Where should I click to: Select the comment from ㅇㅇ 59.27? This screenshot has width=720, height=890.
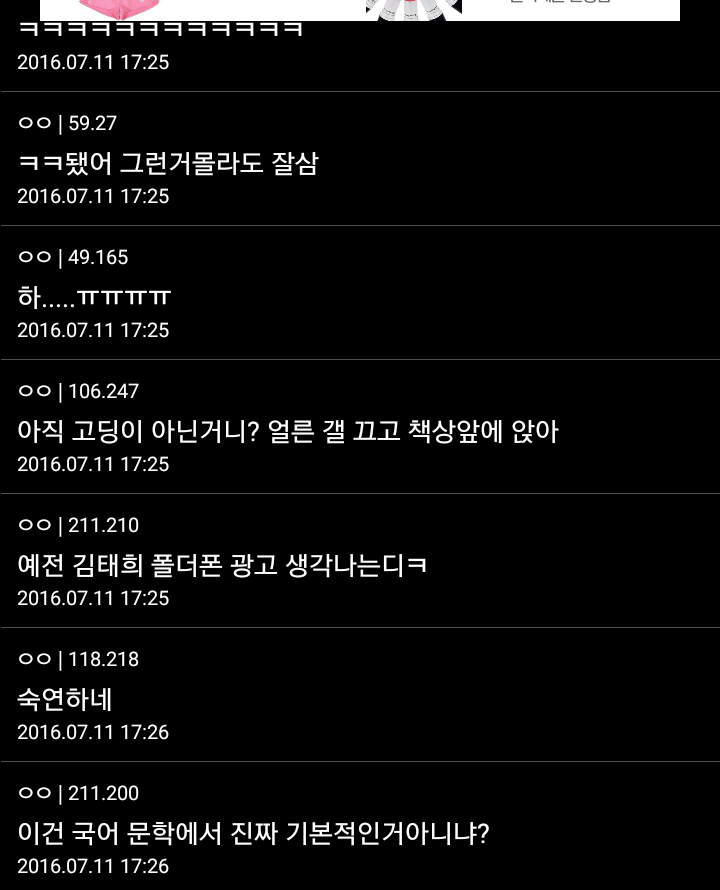pyautogui.click(x=168, y=163)
